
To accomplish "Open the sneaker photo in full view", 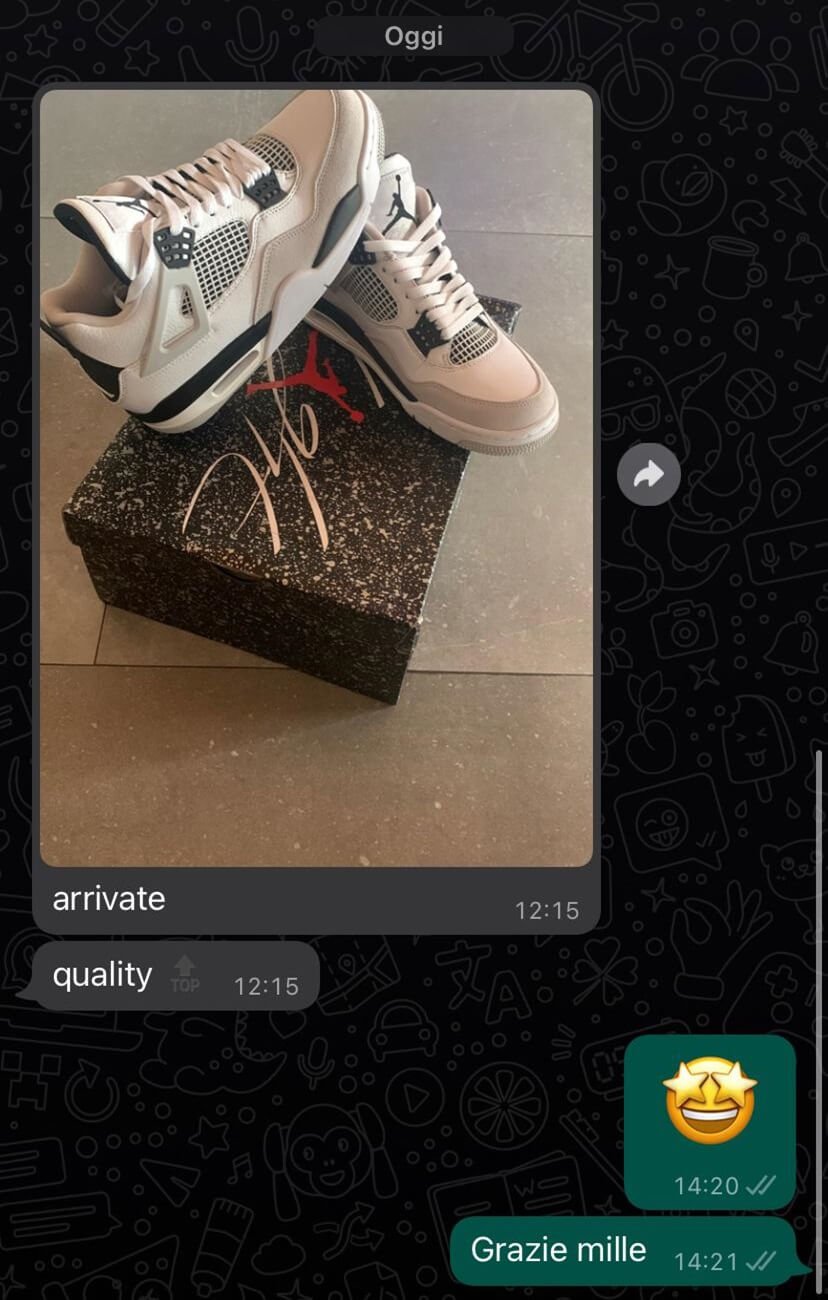I will click(x=316, y=478).
